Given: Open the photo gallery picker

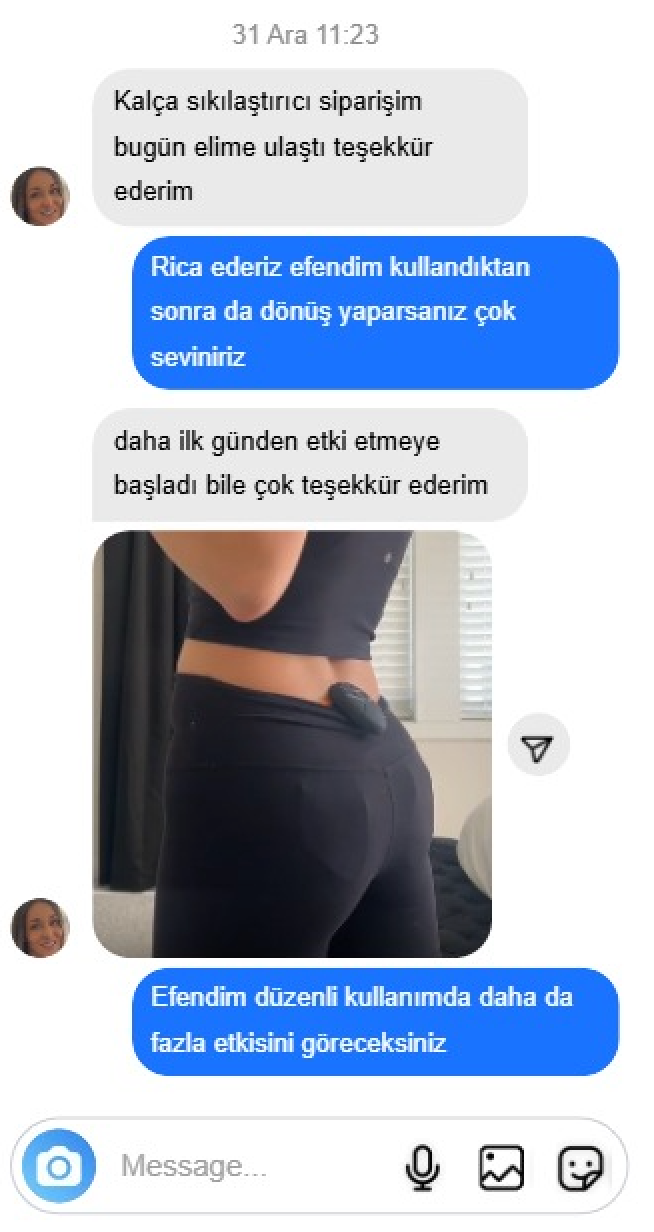Looking at the screenshot, I should (501, 1166).
